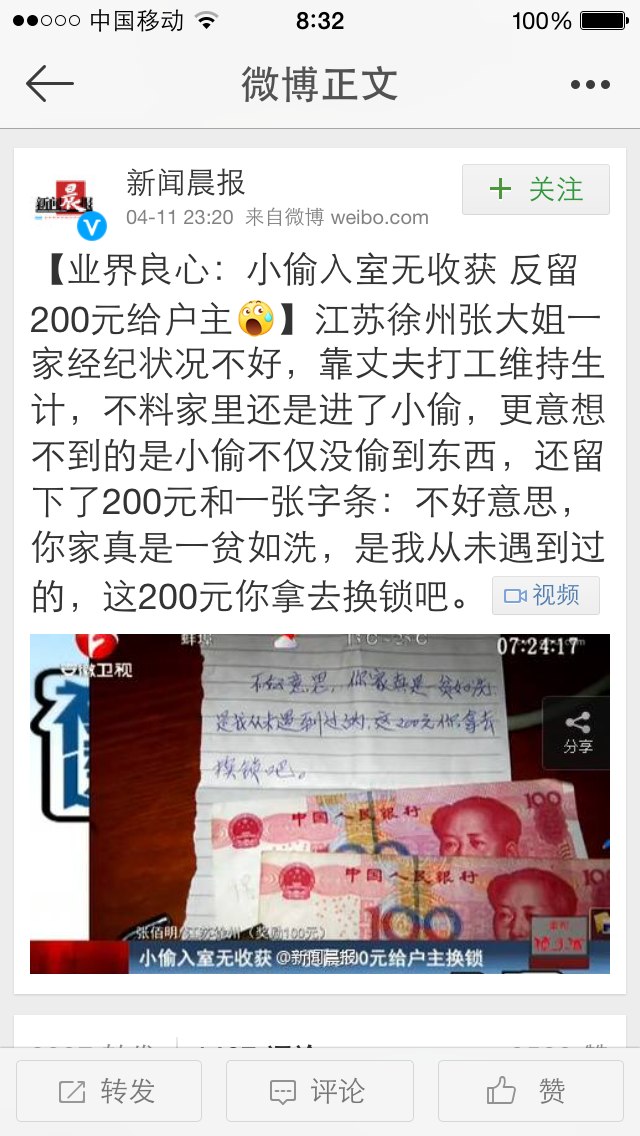The image size is (640, 1136).
Task: Open the 新闻晨报 account name
Action: [x=186, y=183]
